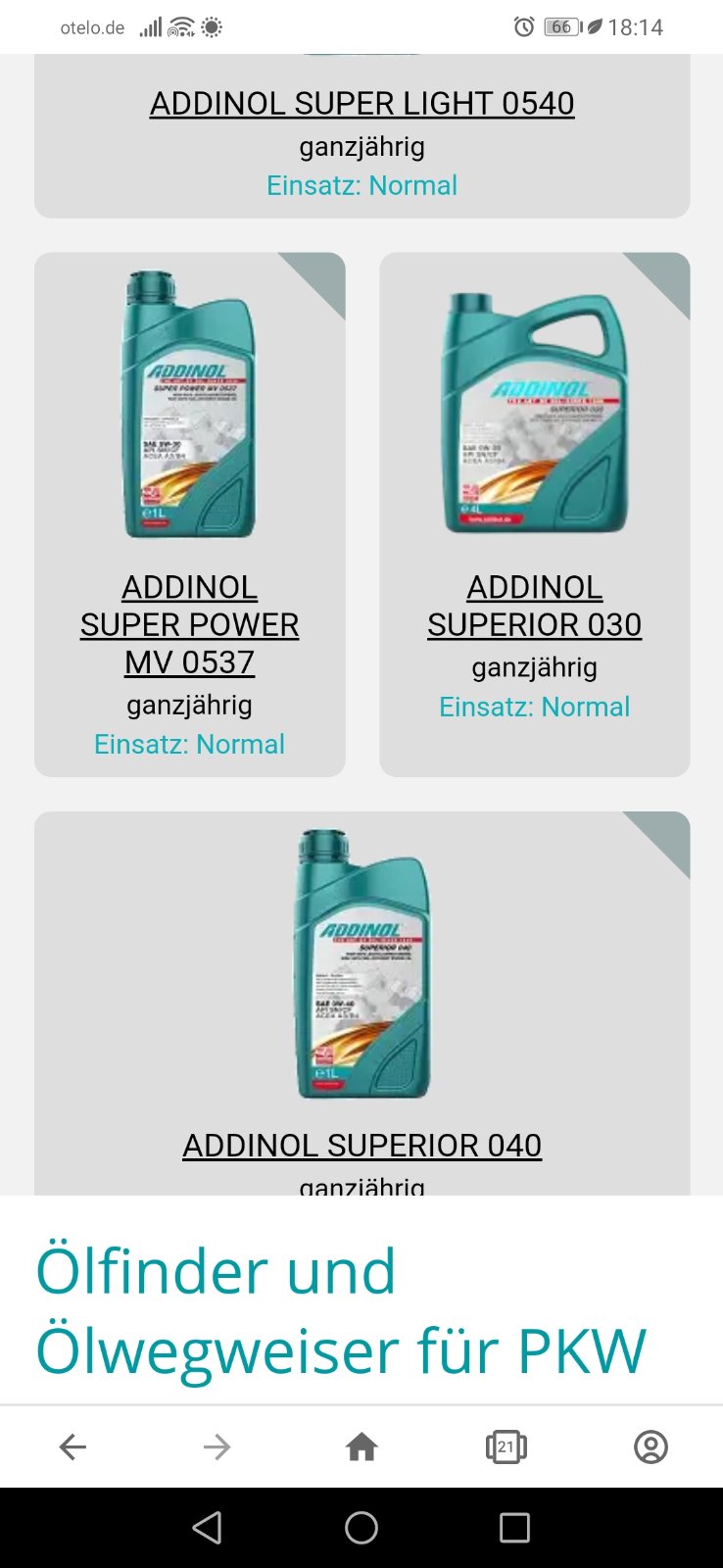Viewport: 723px width, 1568px height.
Task: Open the system recent apps view
Action: pyautogui.click(x=514, y=1527)
